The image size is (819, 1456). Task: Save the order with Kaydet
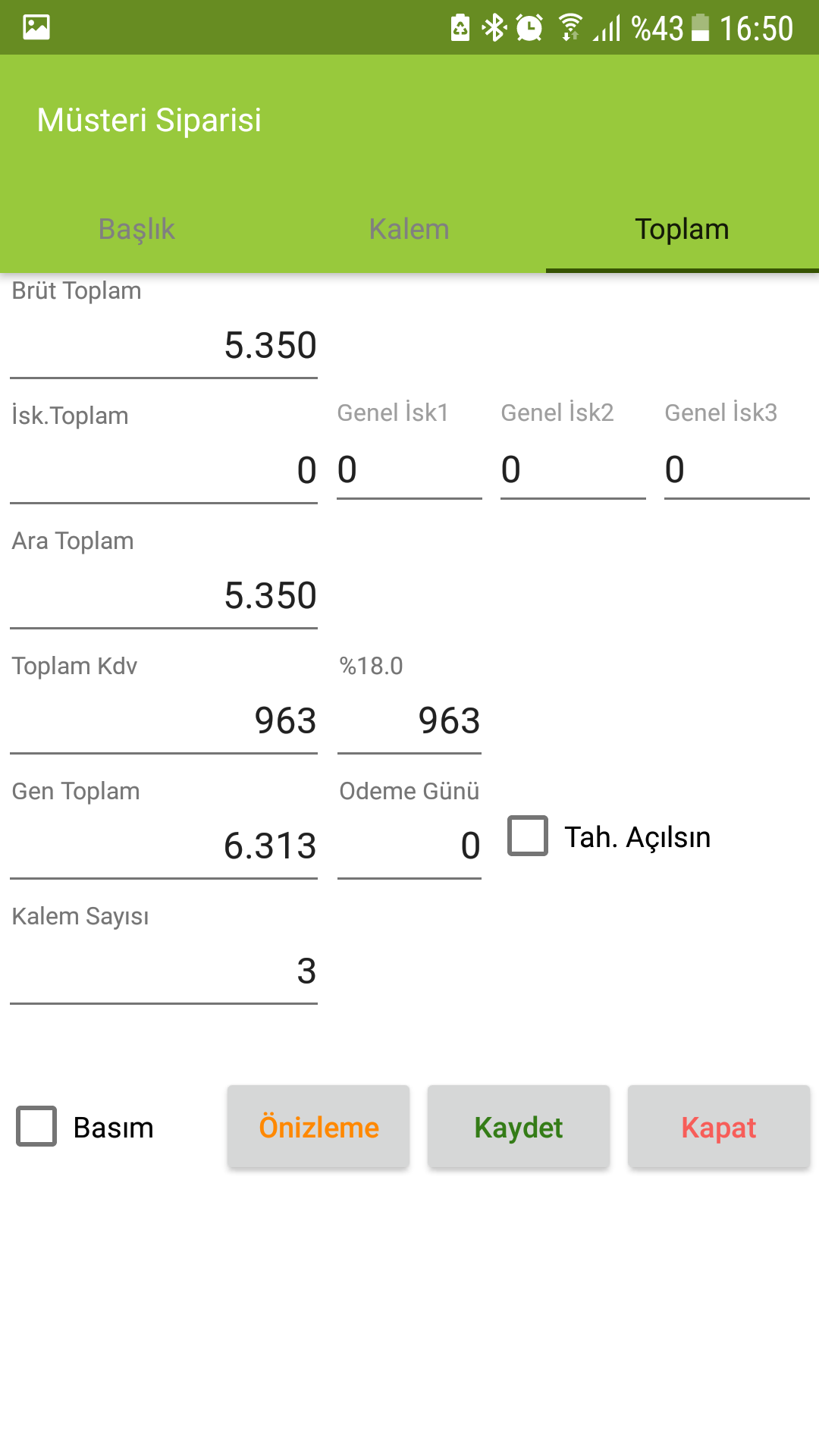519,1127
